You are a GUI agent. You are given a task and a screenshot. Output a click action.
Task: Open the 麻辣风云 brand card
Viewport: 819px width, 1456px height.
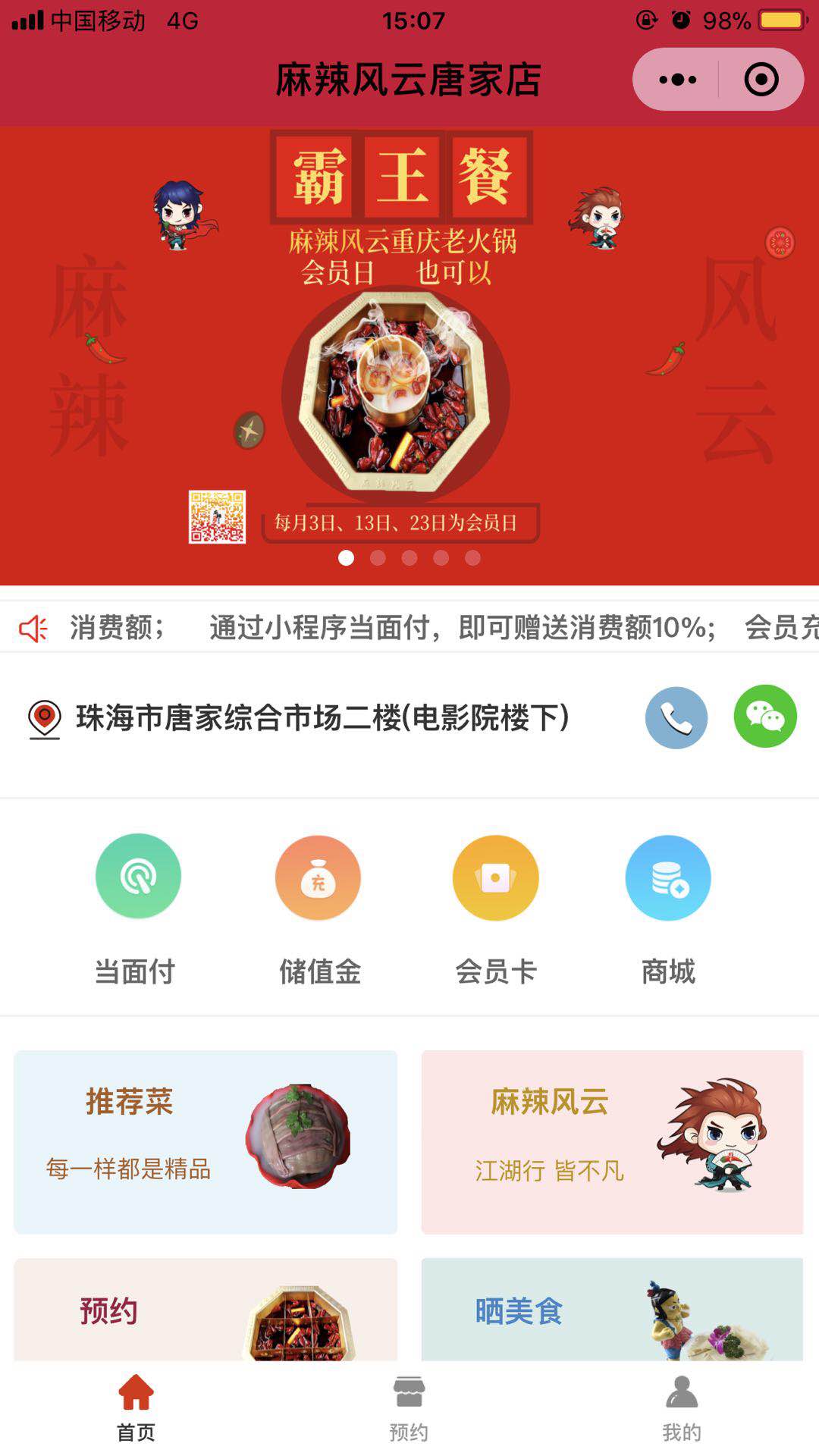point(612,1141)
